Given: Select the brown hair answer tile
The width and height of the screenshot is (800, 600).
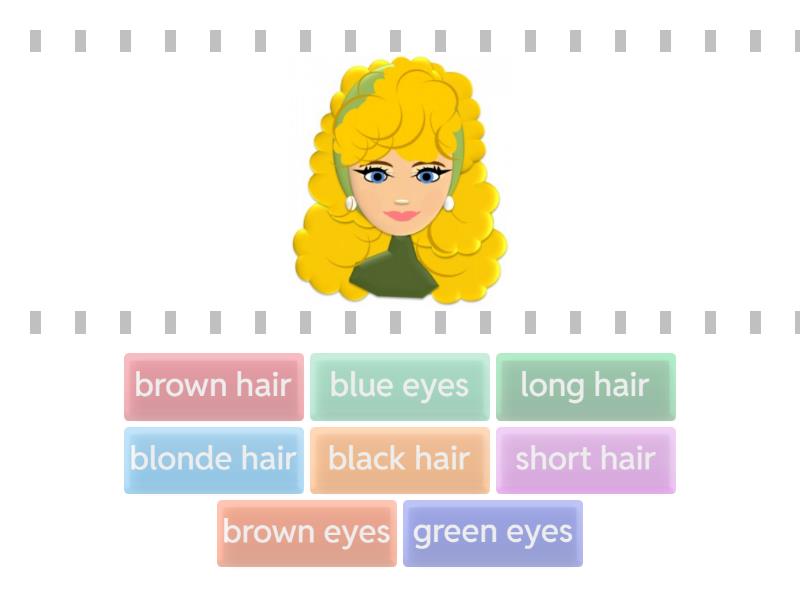Looking at the screenshot, I should tap(213, 386).
